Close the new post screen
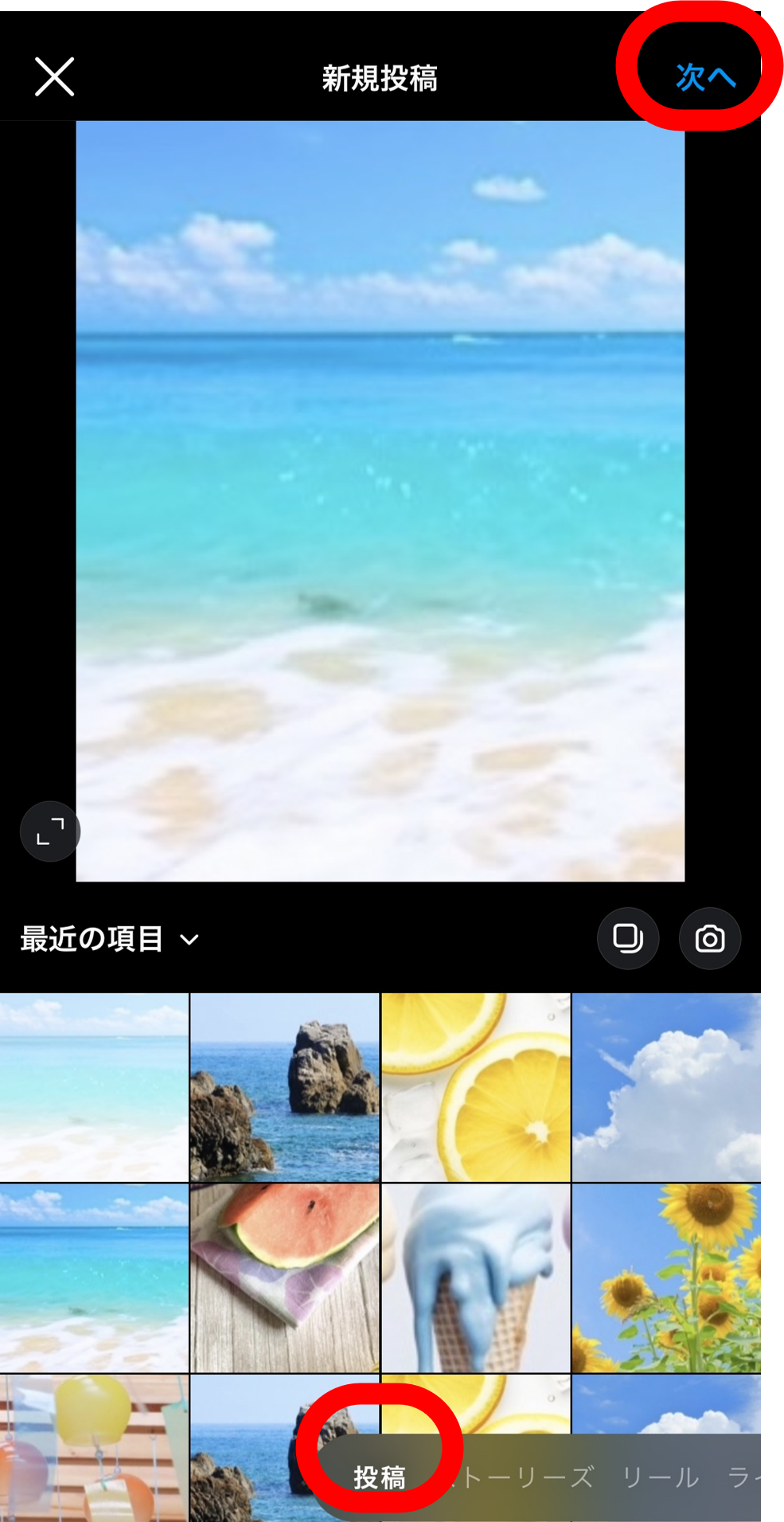Image resolution: width=784 pixels, height=1522 pixels. click(x=54, y=77)
